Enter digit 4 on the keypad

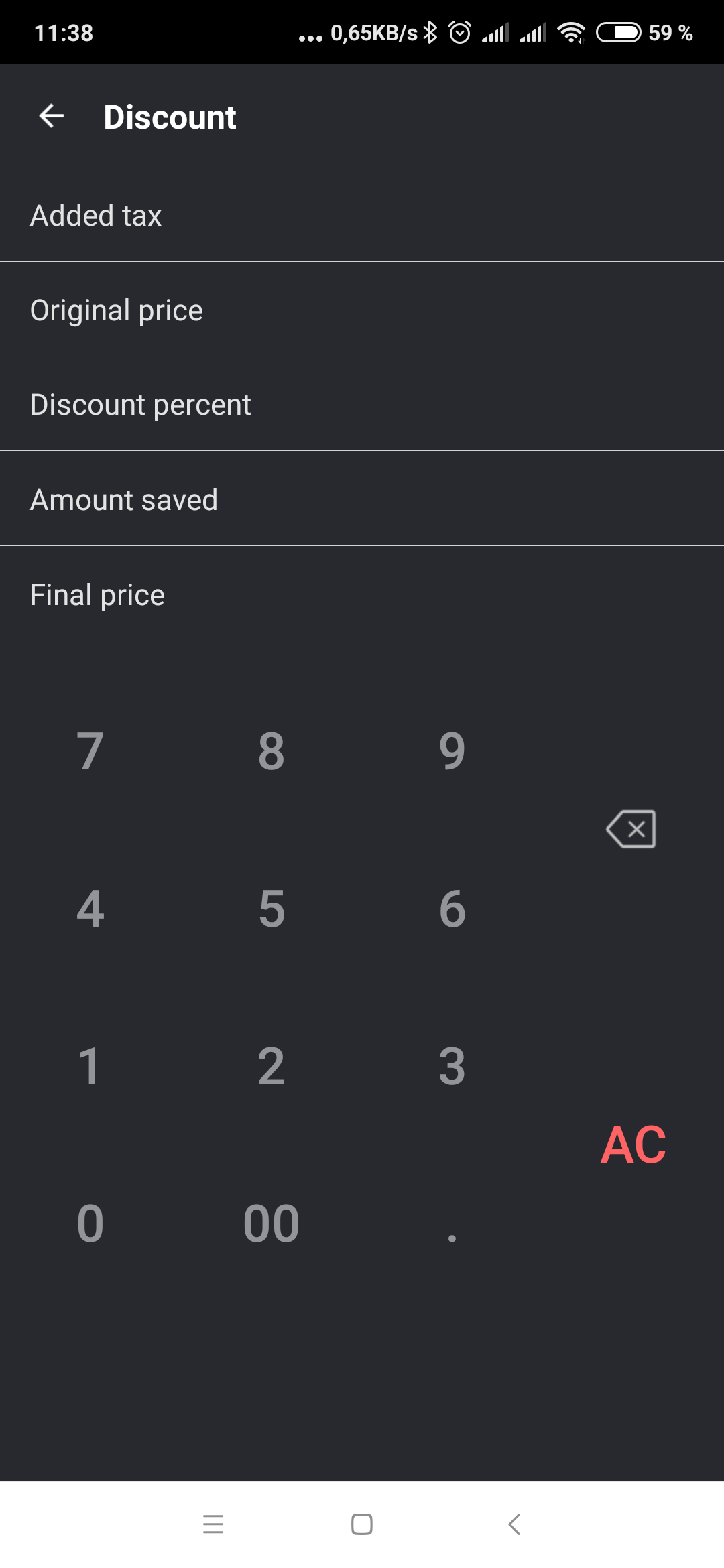pos(90,909)
